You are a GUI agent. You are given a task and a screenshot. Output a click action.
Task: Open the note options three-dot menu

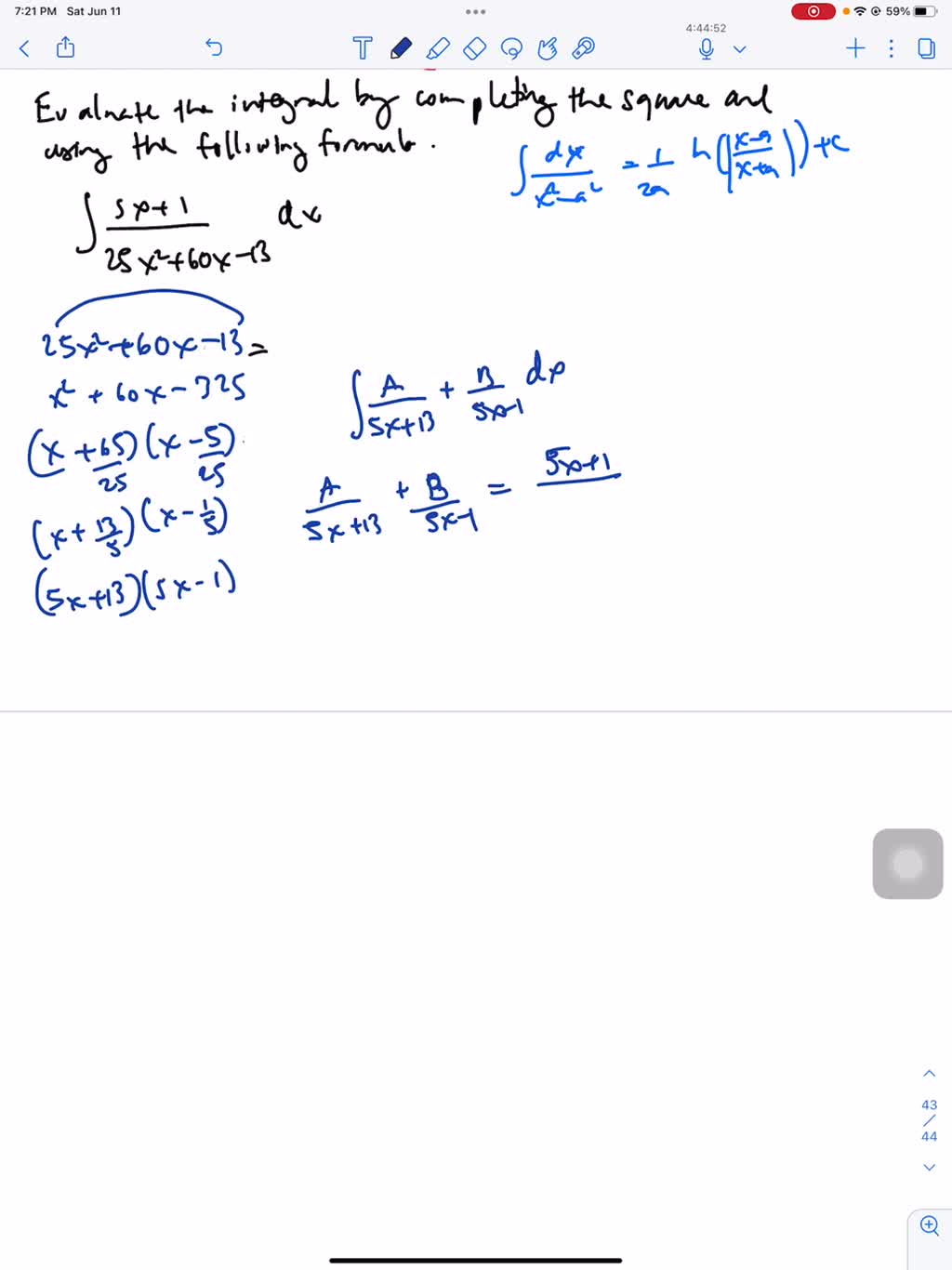point(890,48)
